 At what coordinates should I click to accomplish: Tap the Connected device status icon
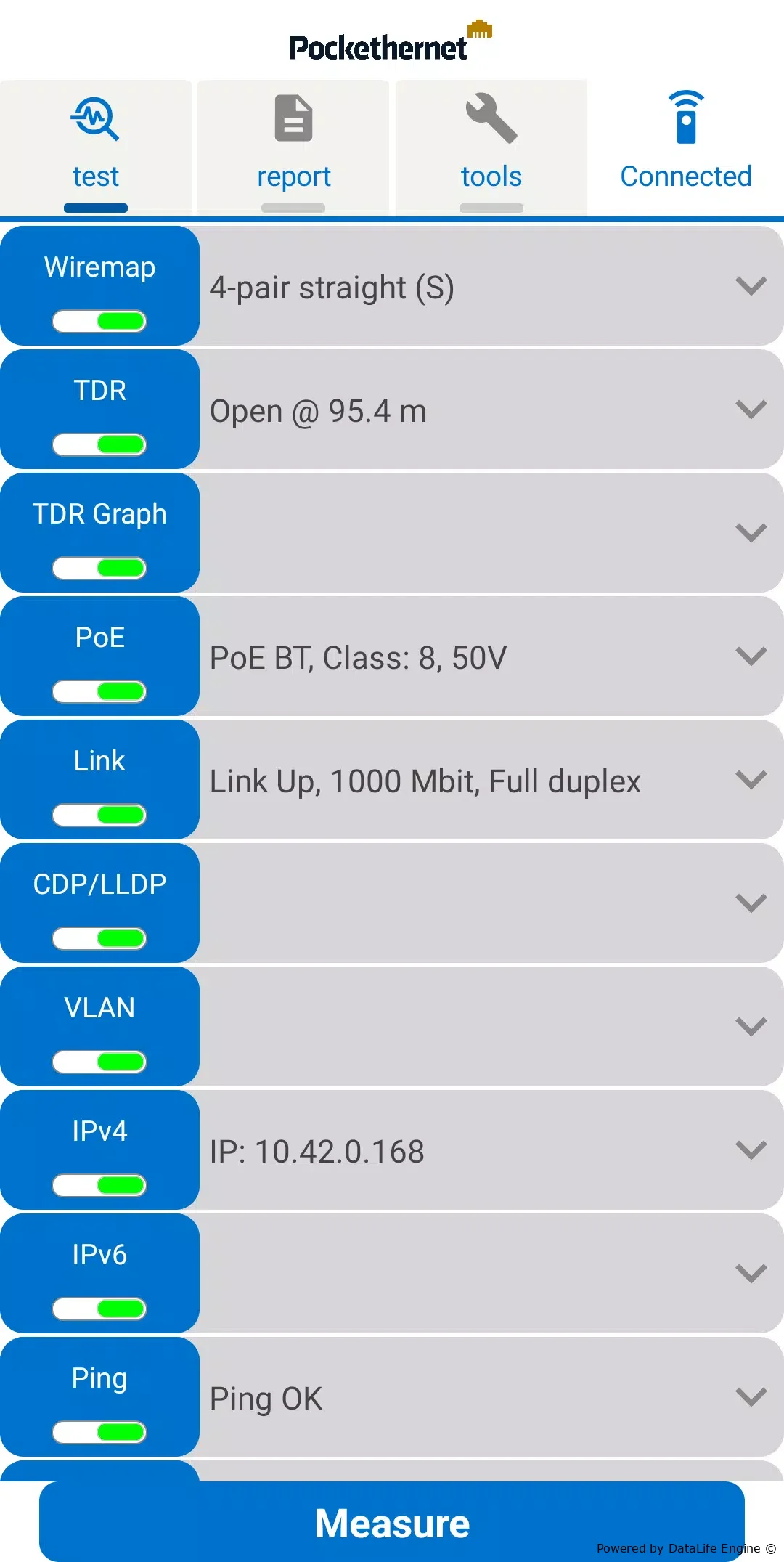[x=686, y=118]
